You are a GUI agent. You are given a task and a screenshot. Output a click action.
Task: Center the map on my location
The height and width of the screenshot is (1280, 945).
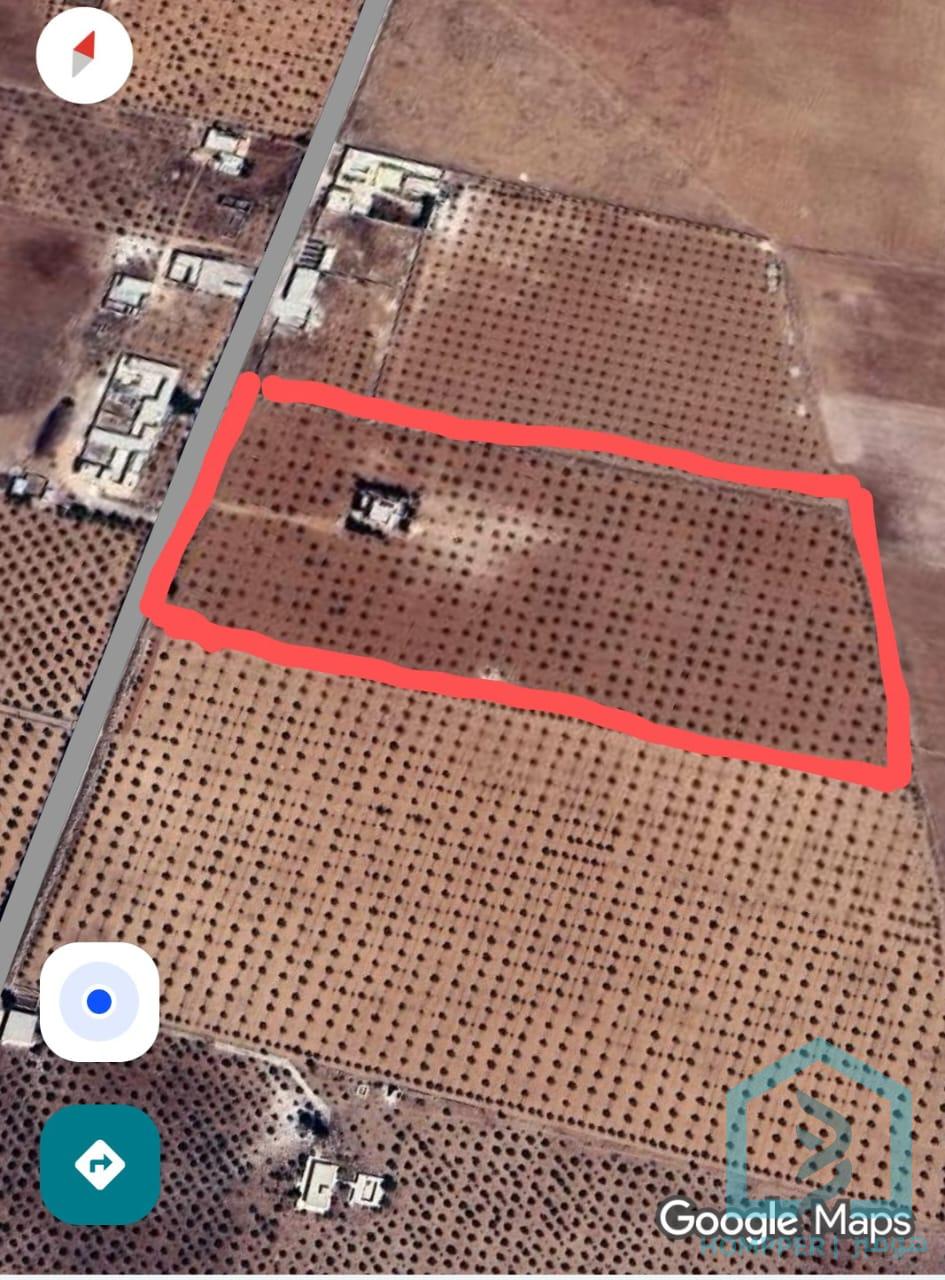coord(99,1001)
